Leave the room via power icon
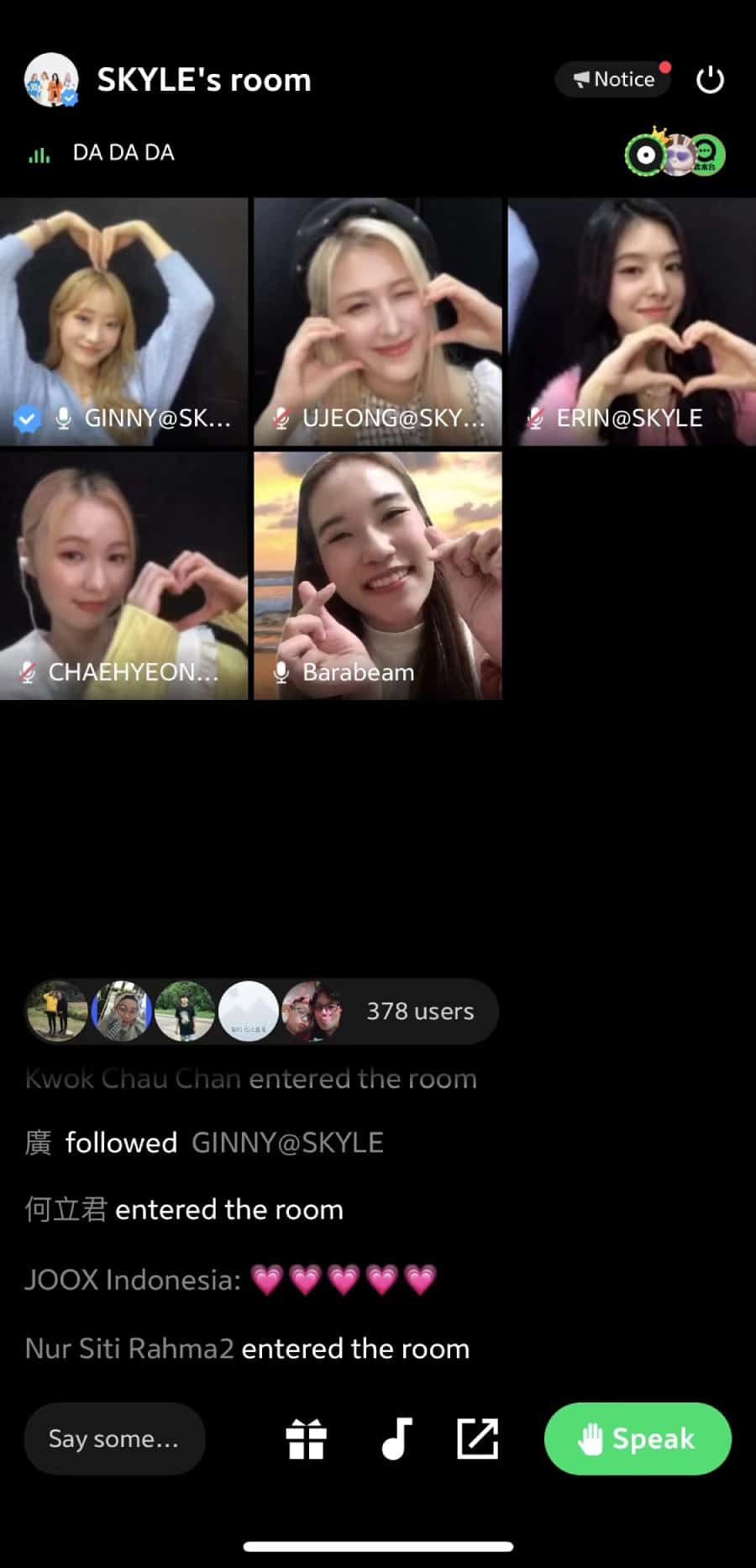756x1568 pixels. tap(710, 80)
